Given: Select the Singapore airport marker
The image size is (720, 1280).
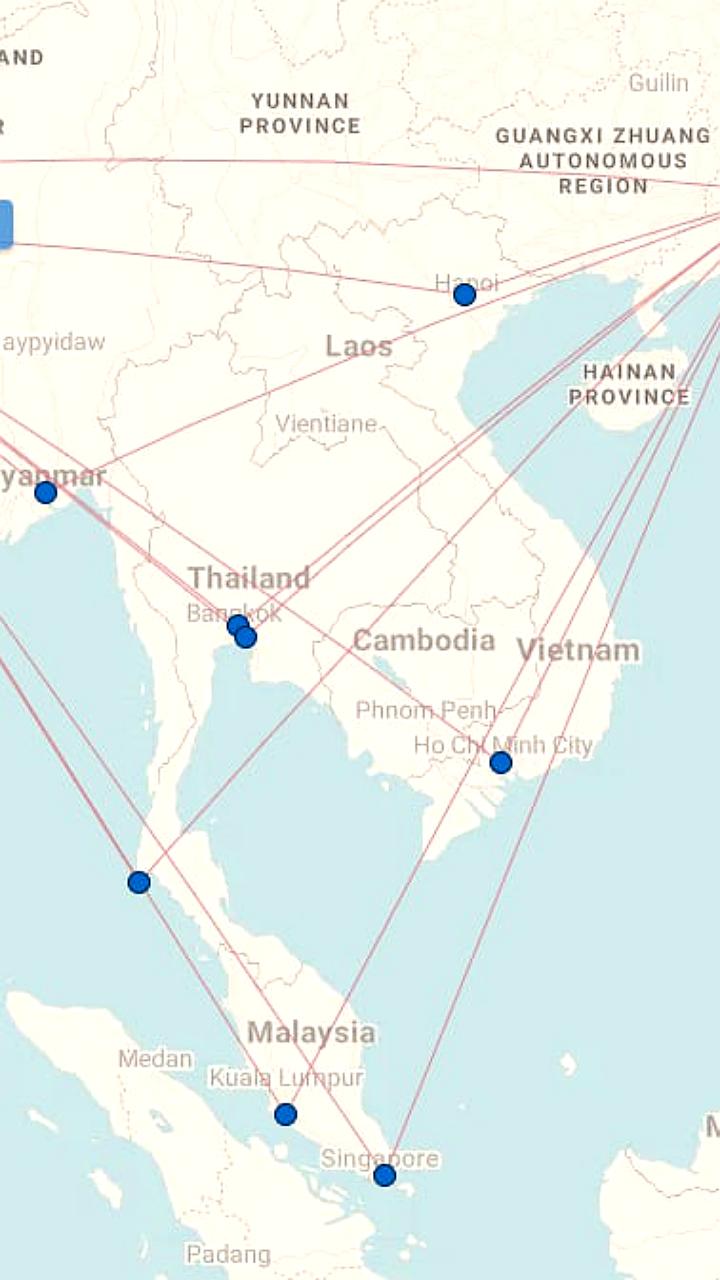Looking at the screenshot, I should click(385, 1175).
